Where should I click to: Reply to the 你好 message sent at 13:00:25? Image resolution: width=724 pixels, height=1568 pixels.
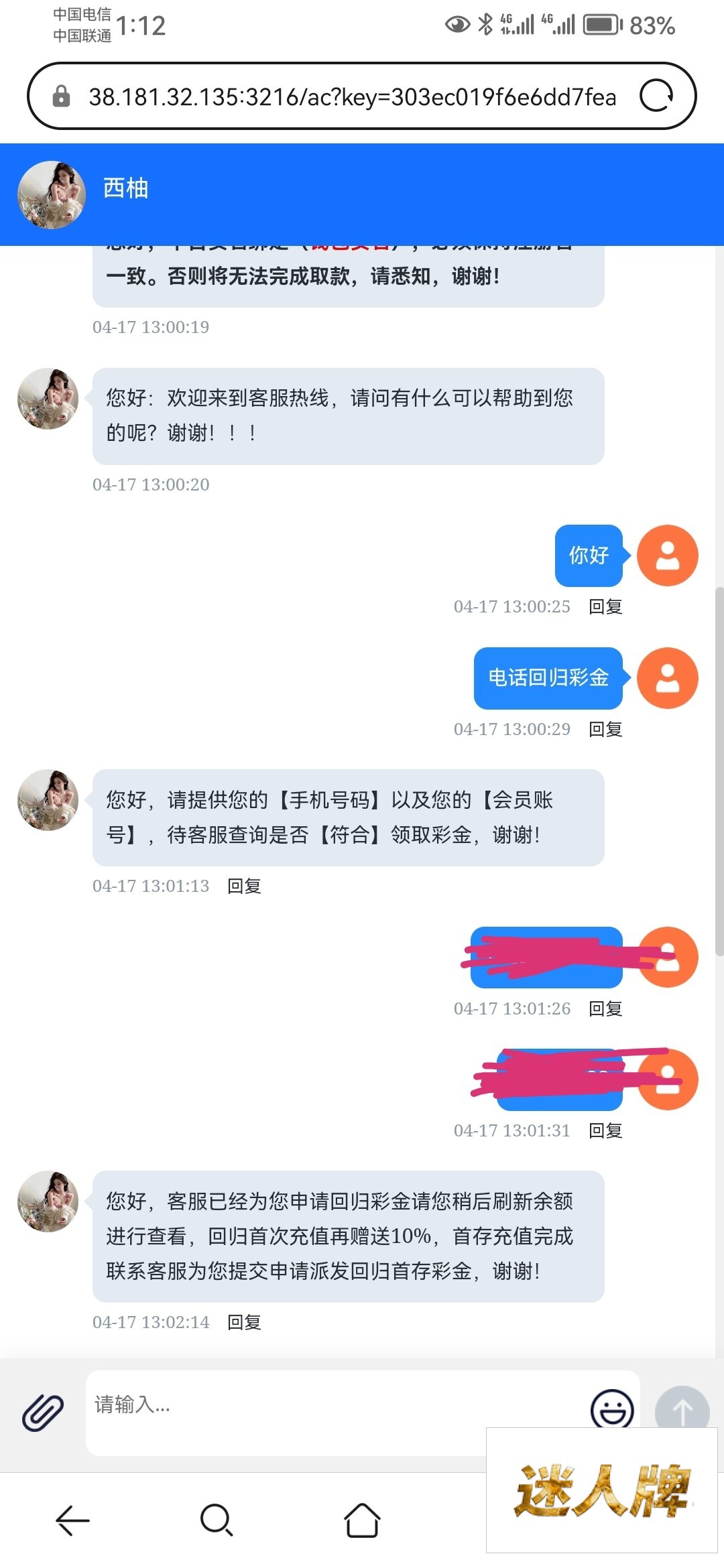pyautogui.click(x=605, y=606)
